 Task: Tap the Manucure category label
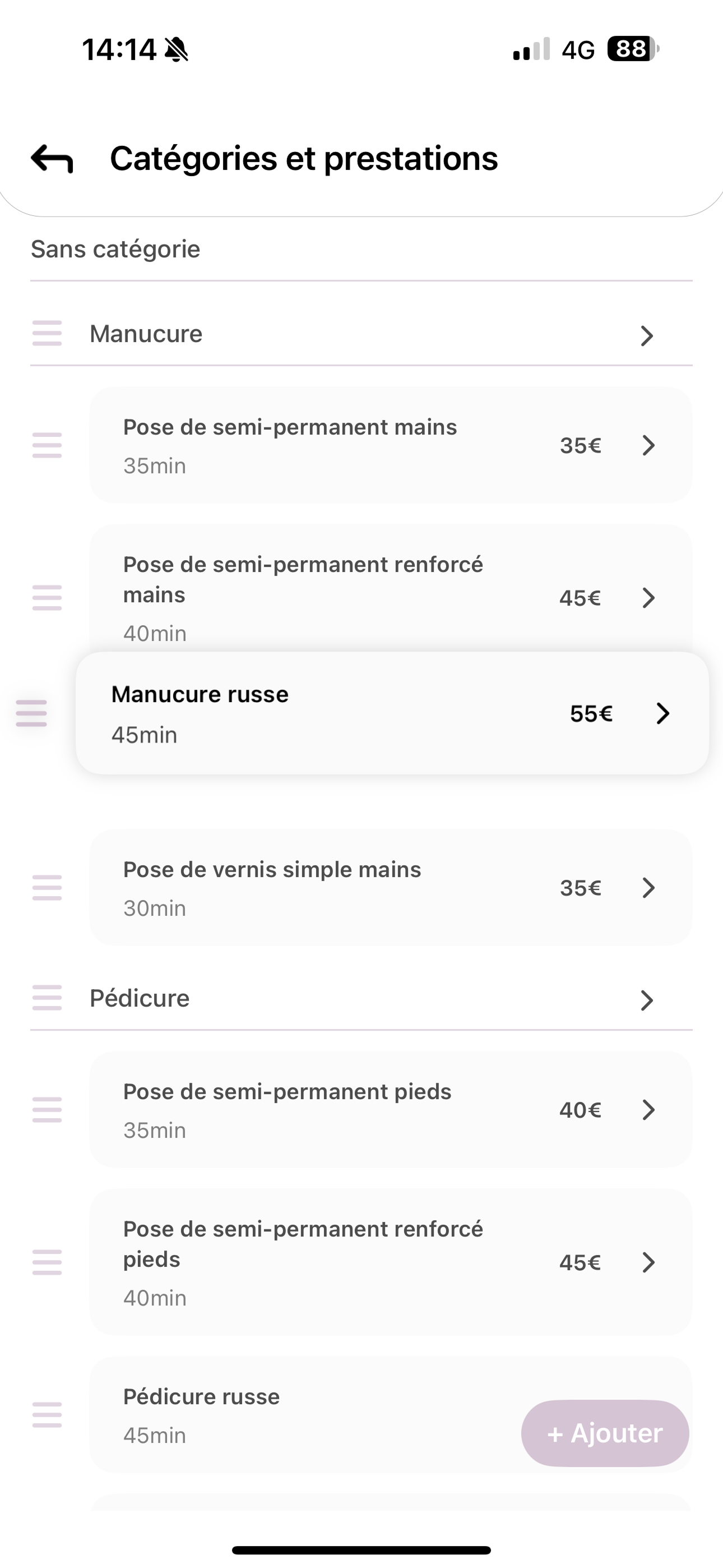click(x=146, y=334)
